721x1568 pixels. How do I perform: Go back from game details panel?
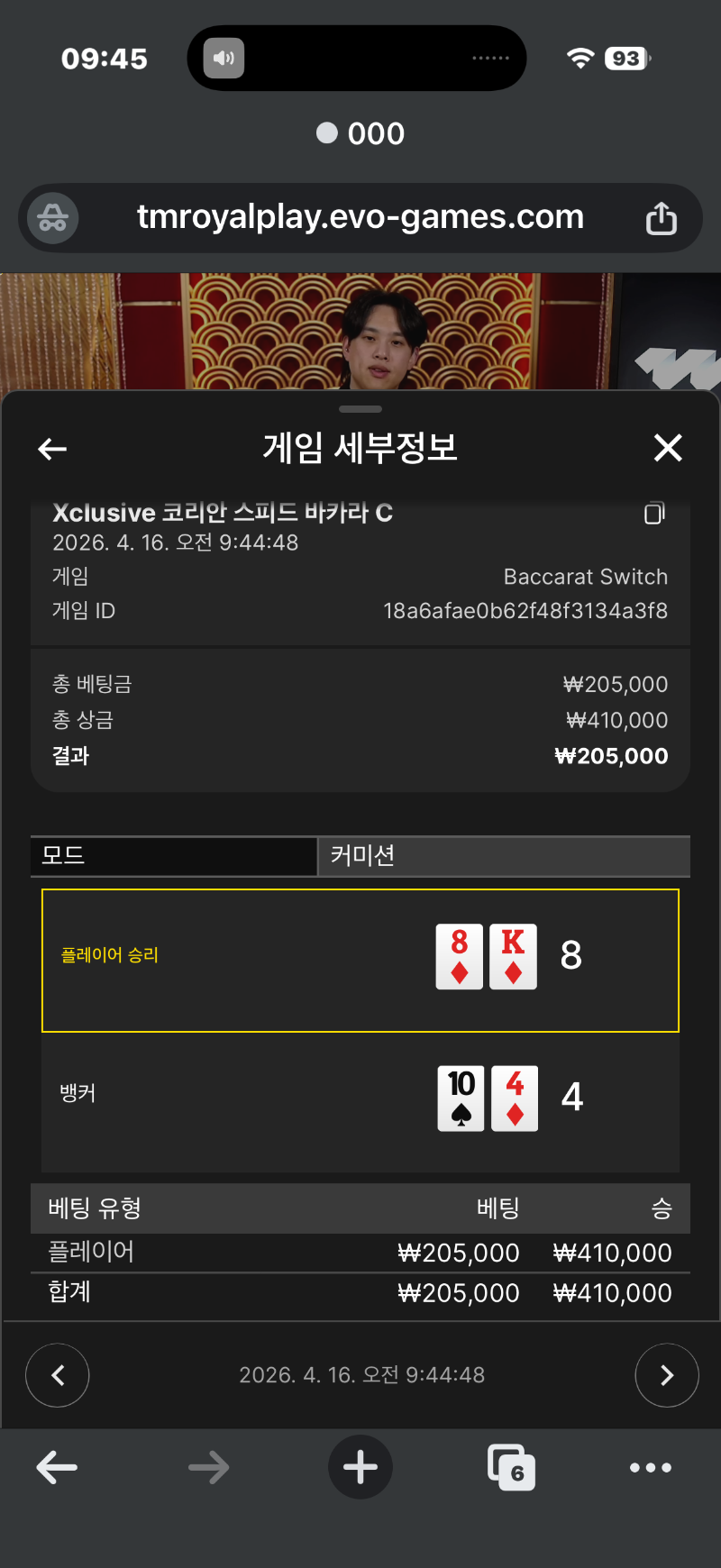point(52,449)
